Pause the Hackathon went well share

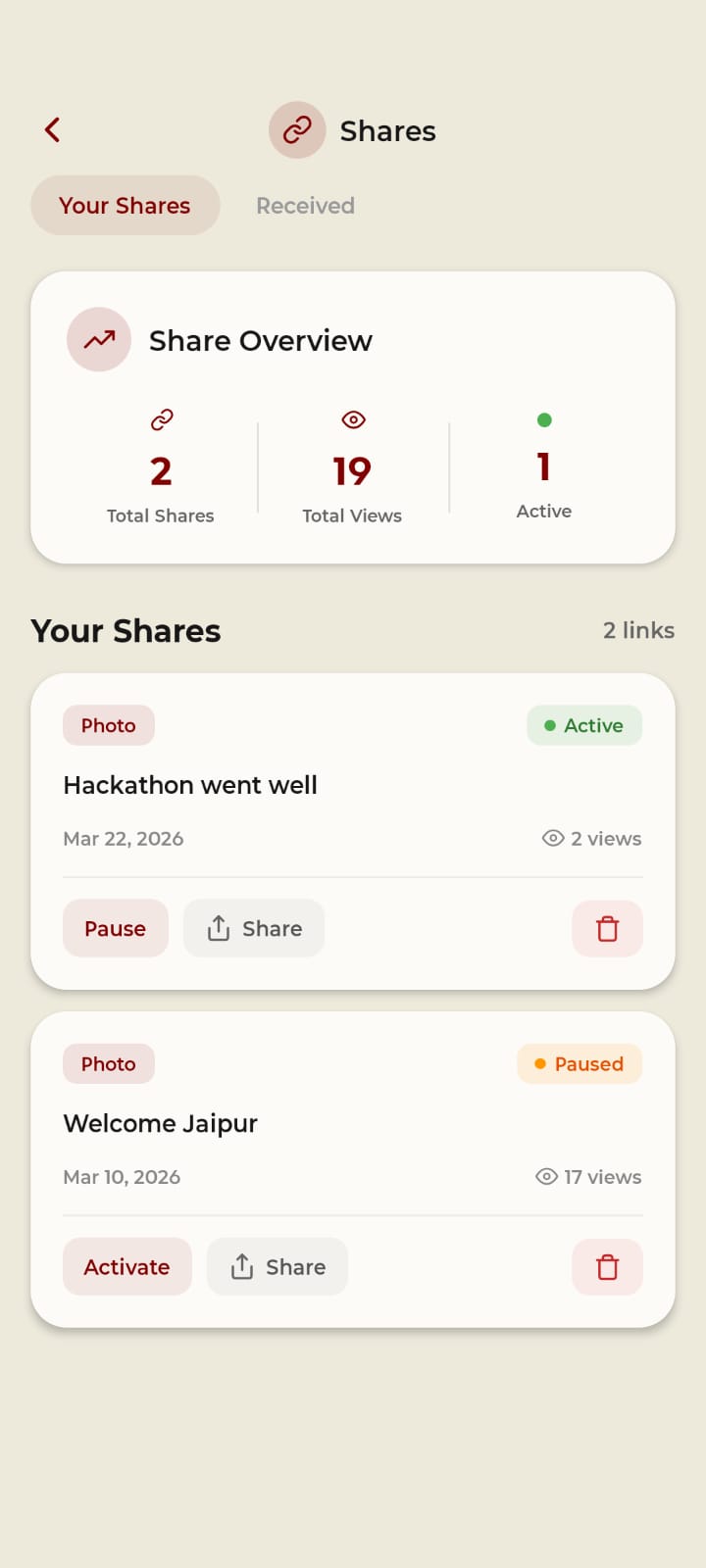116,928
